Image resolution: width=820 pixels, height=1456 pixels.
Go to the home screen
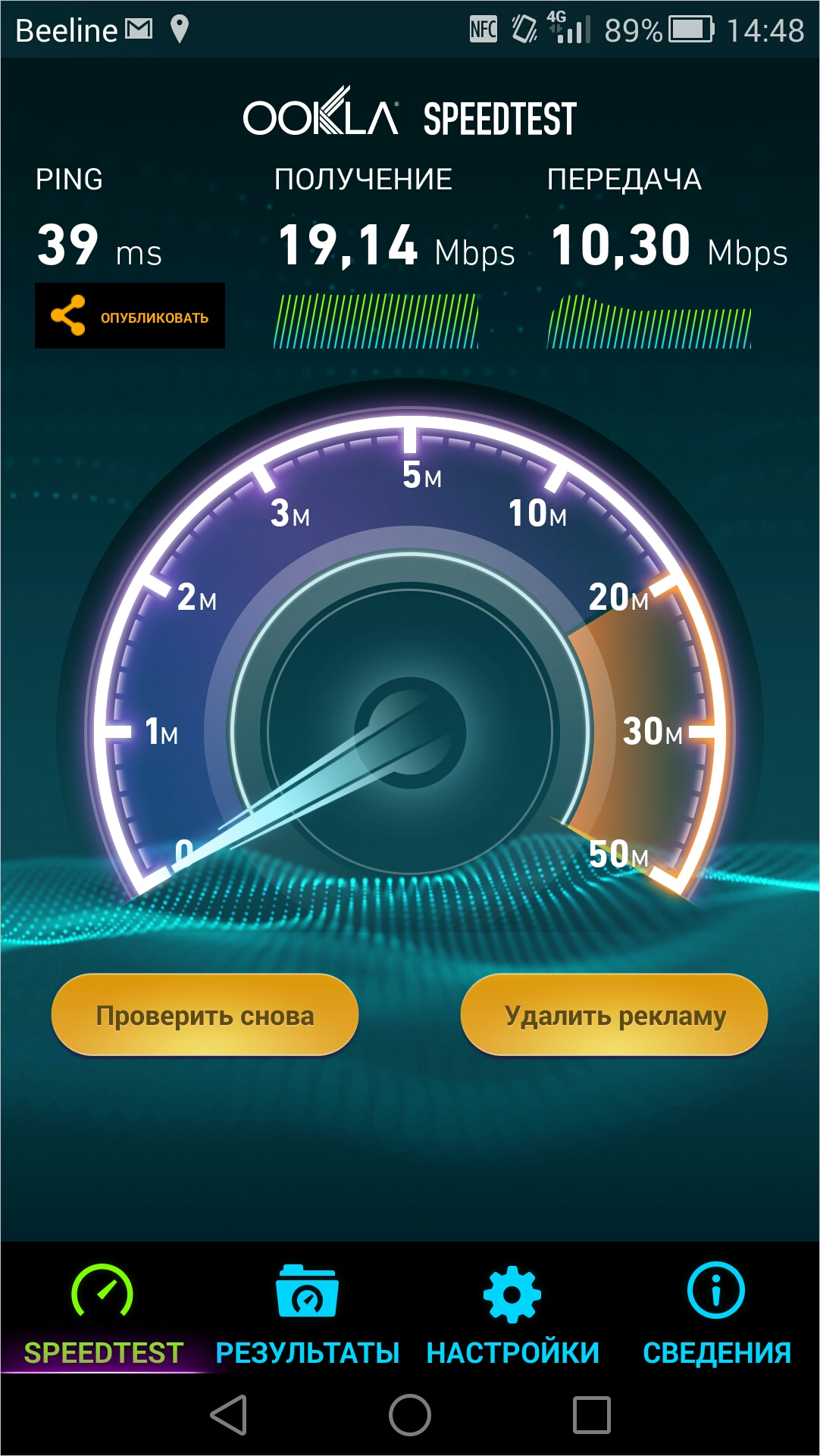410,1414
